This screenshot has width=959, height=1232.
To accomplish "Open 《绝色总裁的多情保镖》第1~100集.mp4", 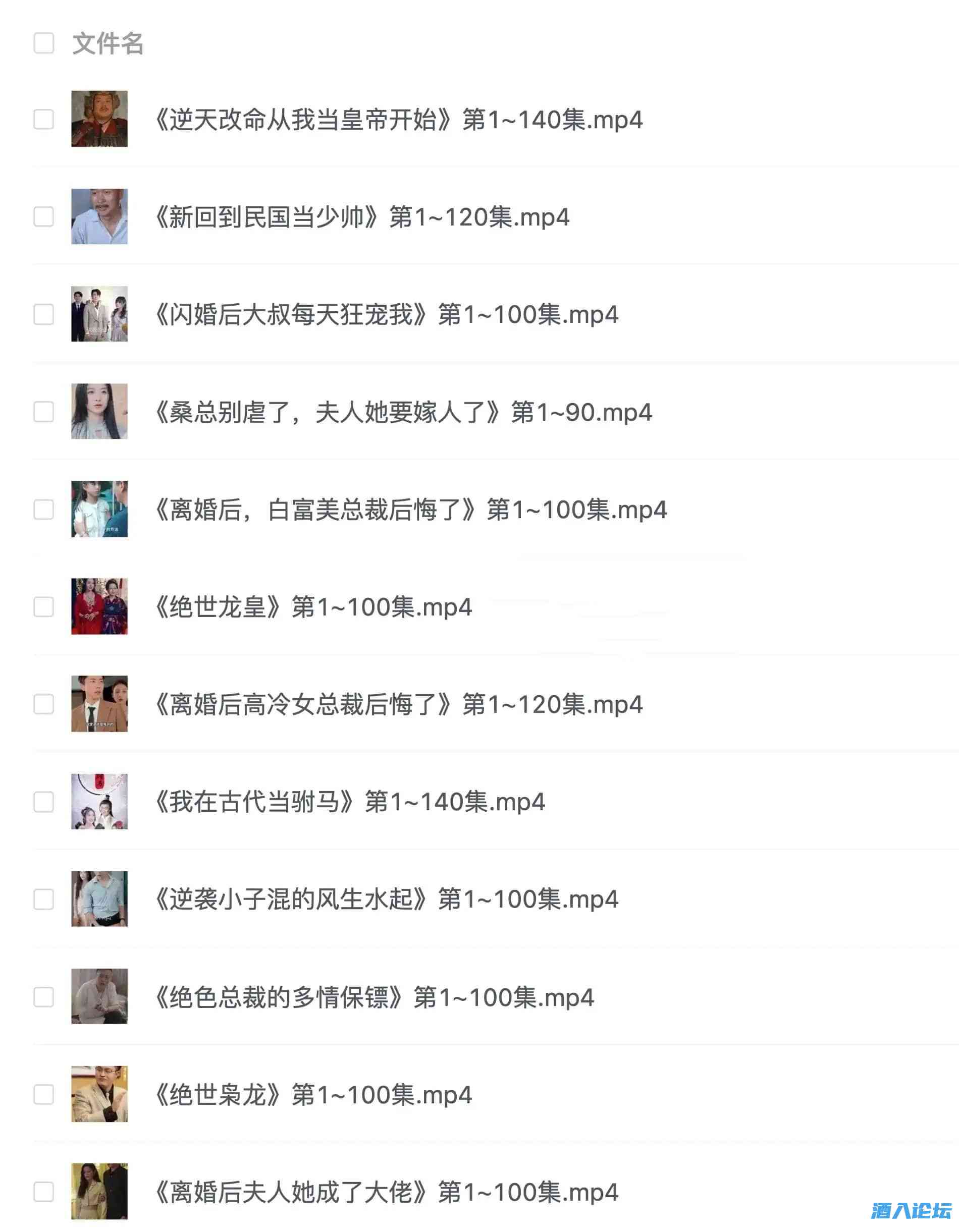I will tap(374, 997).
